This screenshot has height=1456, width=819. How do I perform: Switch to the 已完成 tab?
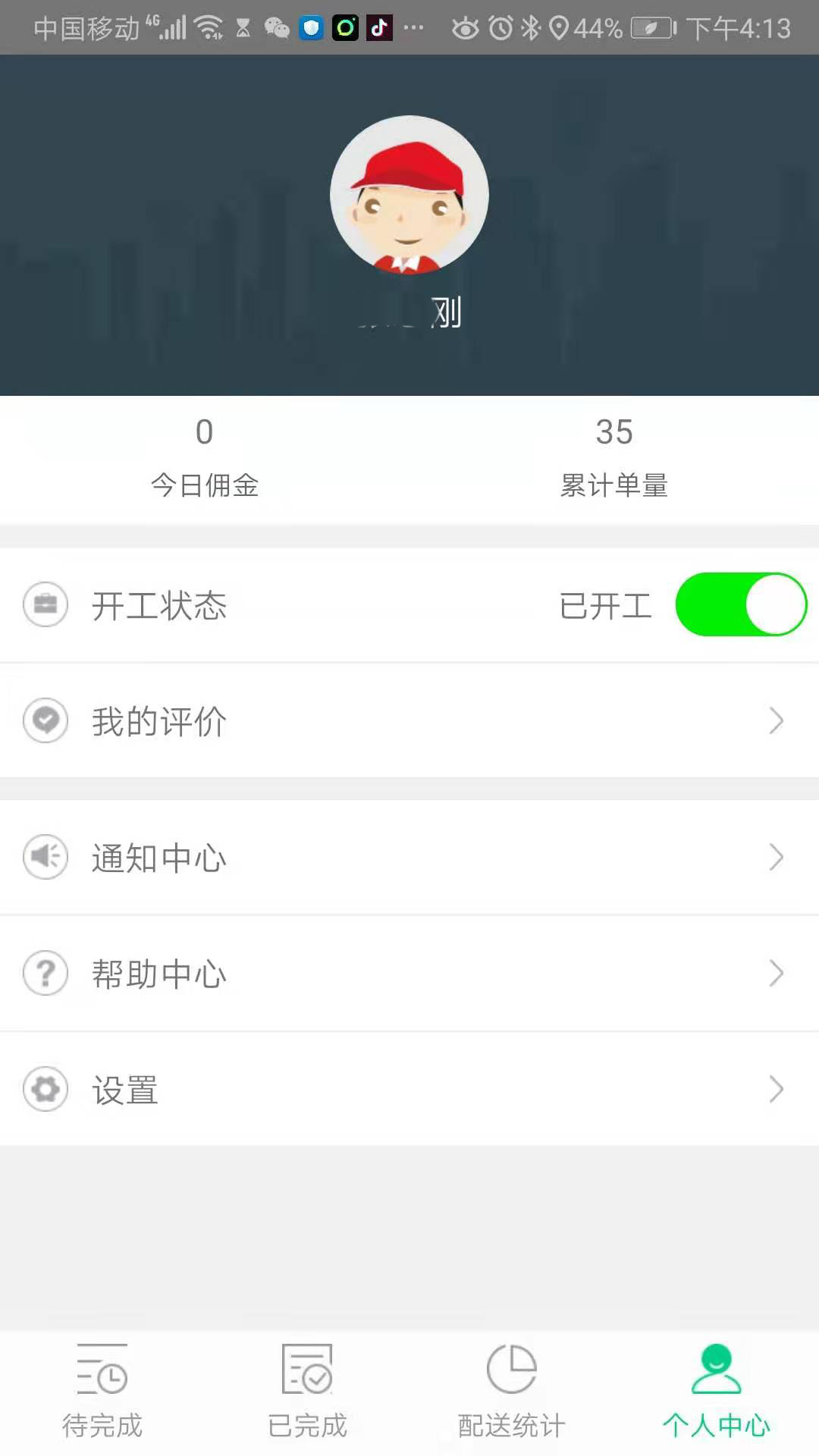point(307,1392)
